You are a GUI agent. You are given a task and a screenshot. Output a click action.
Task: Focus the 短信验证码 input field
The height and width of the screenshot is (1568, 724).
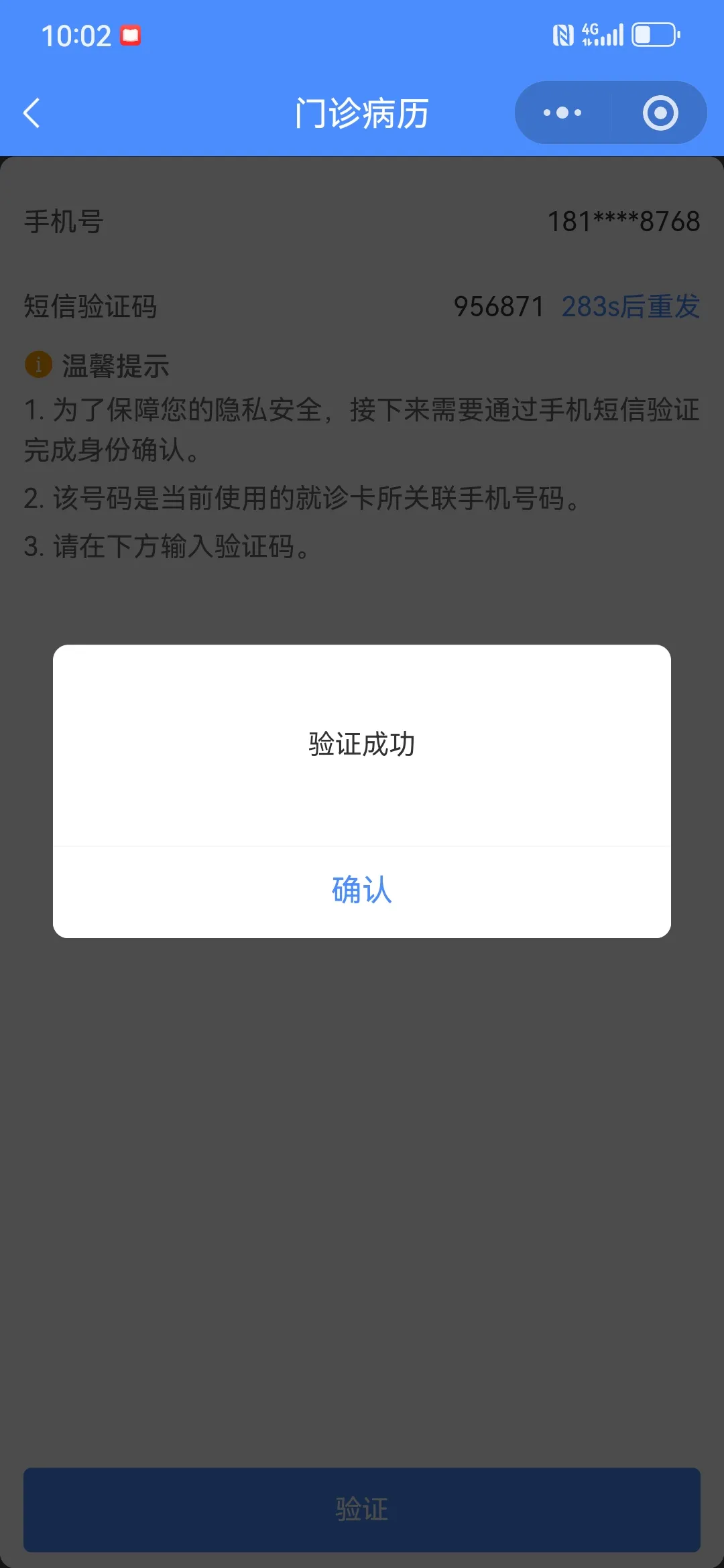click(x=498, y=306)
